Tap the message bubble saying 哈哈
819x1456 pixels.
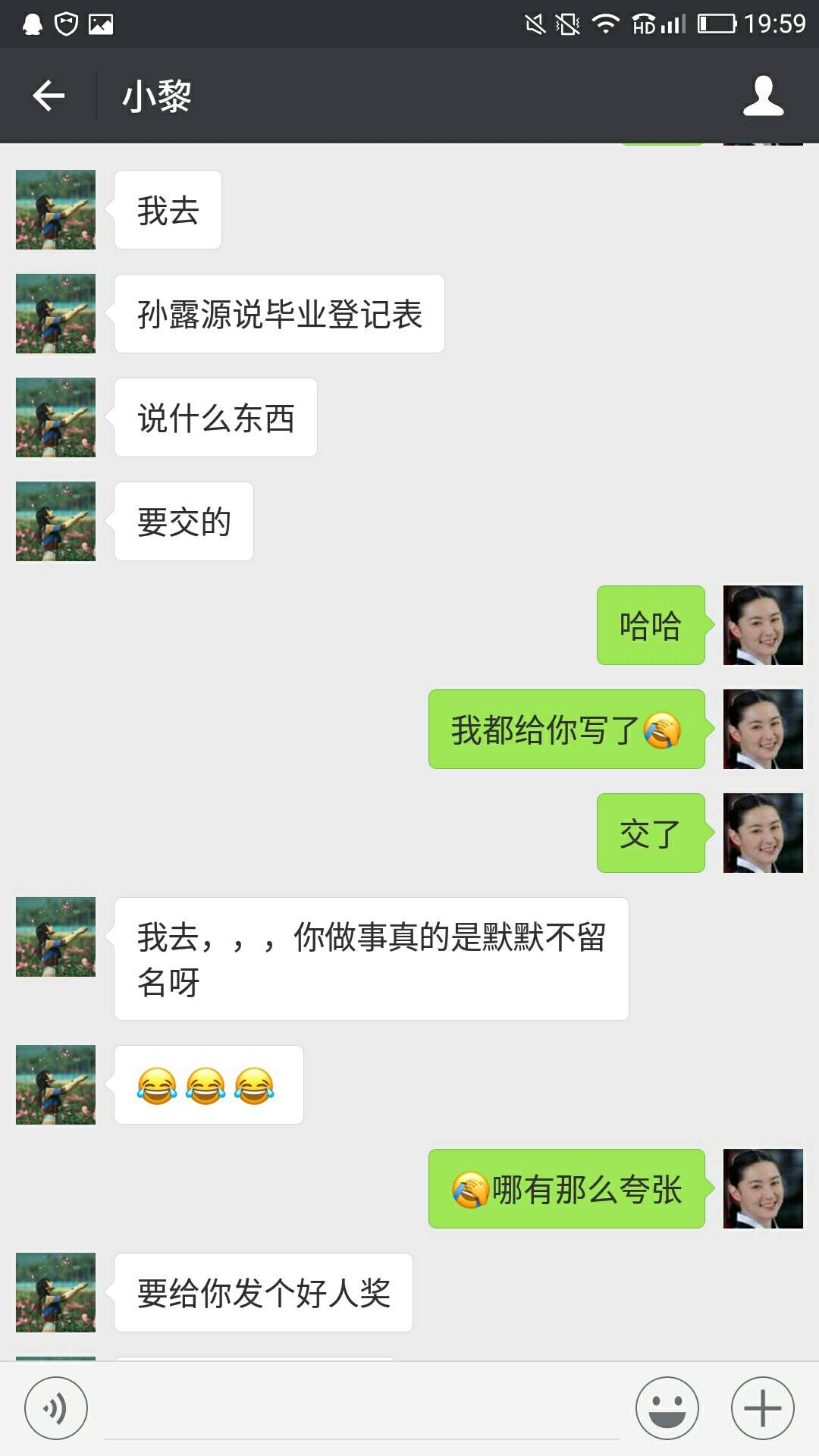[651, 625]
